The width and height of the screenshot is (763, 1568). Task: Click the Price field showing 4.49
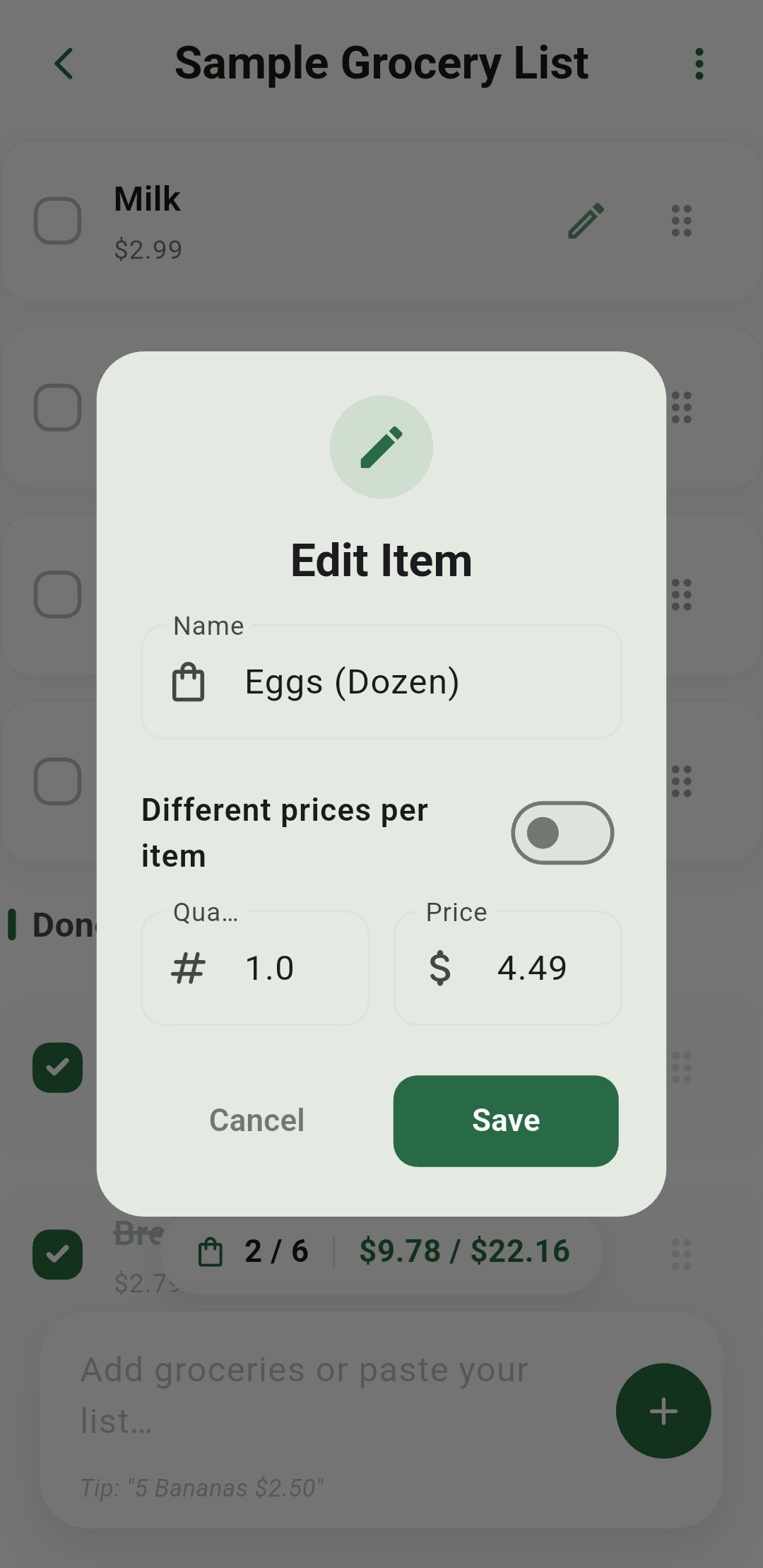click(x=532, y=968)
